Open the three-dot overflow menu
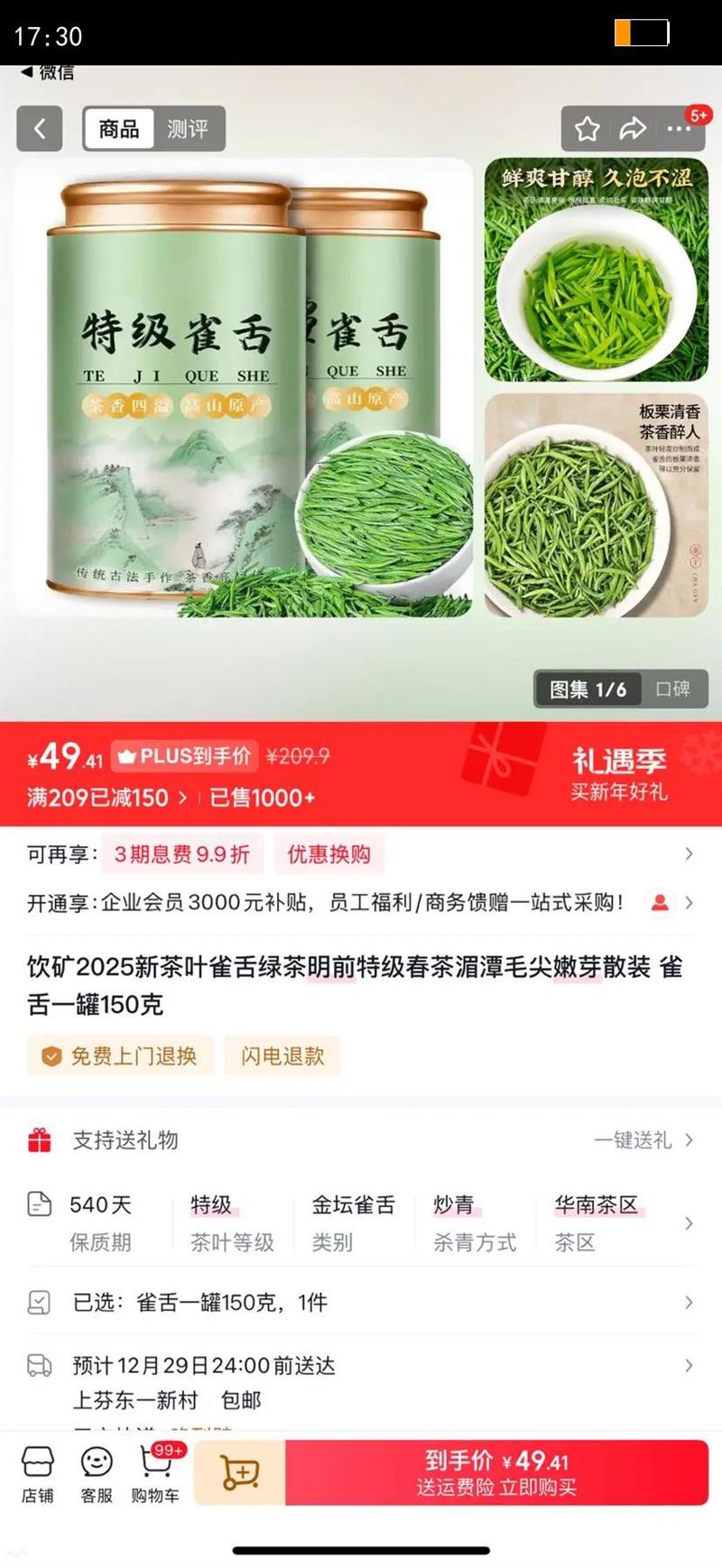Image resolution: width=722 pixels, height=1568 pixels. [x=679, y=129]
